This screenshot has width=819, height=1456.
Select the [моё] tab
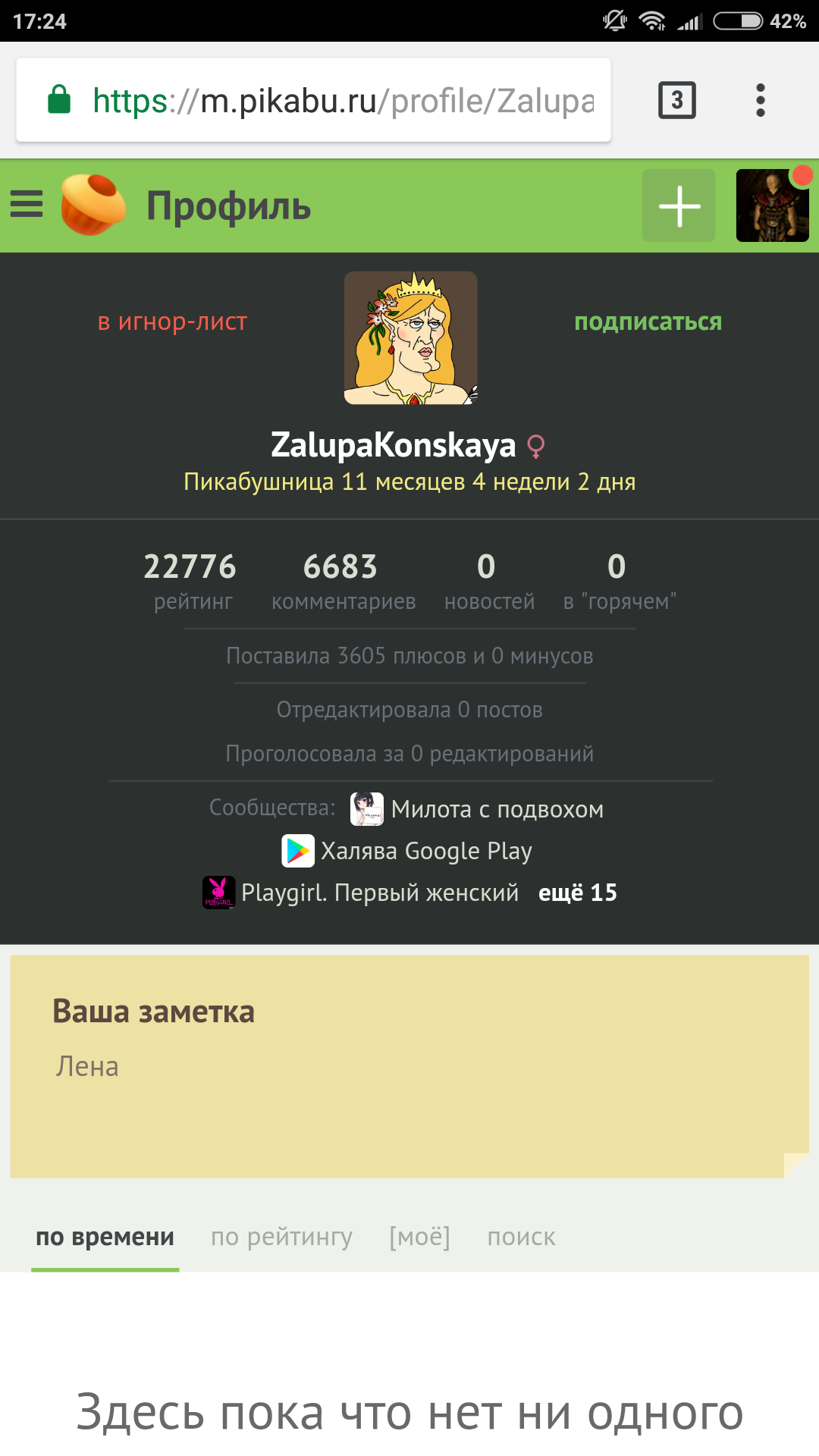pyautogui.click(x=419, y=1237)
